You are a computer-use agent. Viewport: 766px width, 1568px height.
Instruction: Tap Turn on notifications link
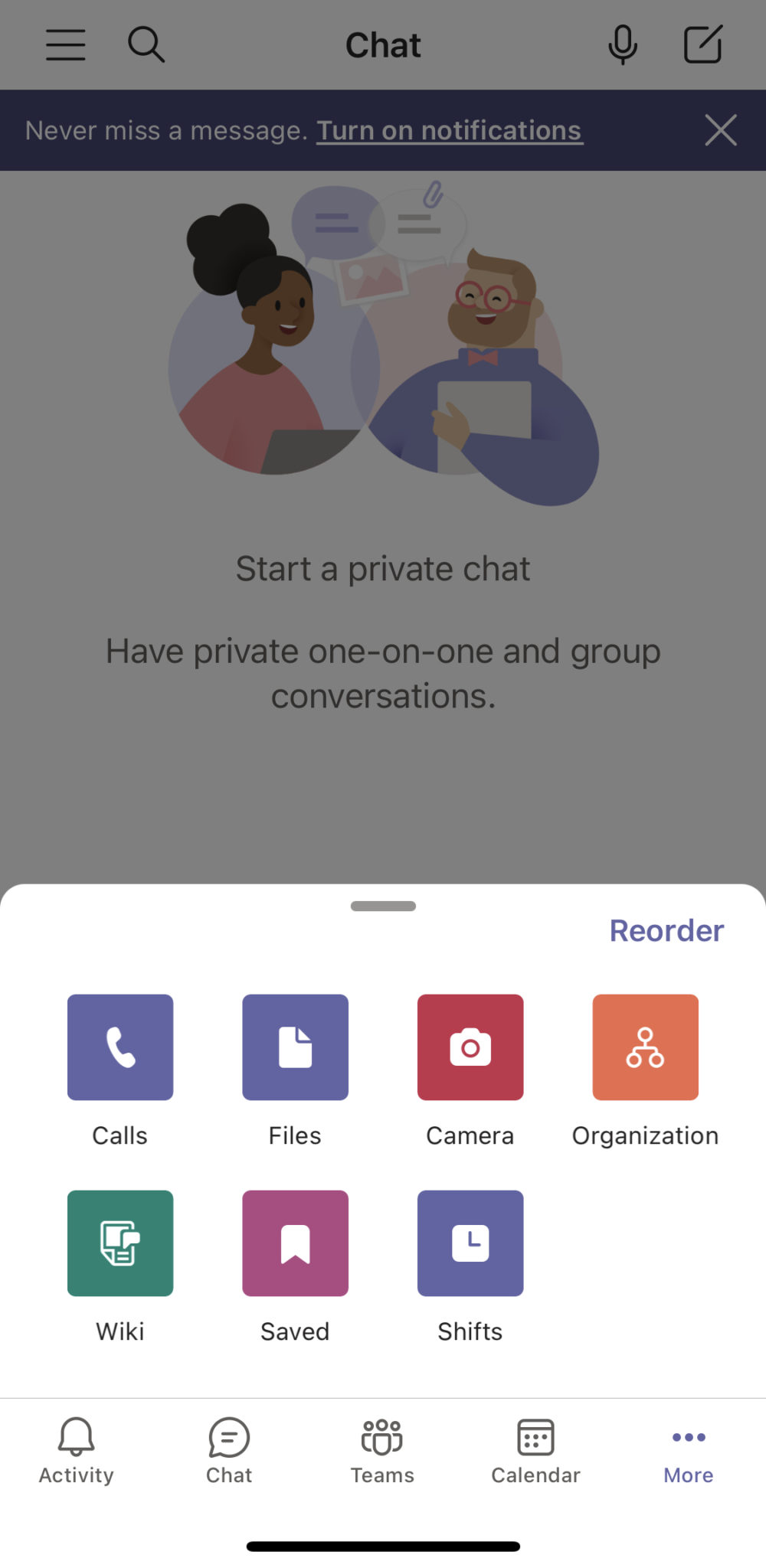(449, 130)
